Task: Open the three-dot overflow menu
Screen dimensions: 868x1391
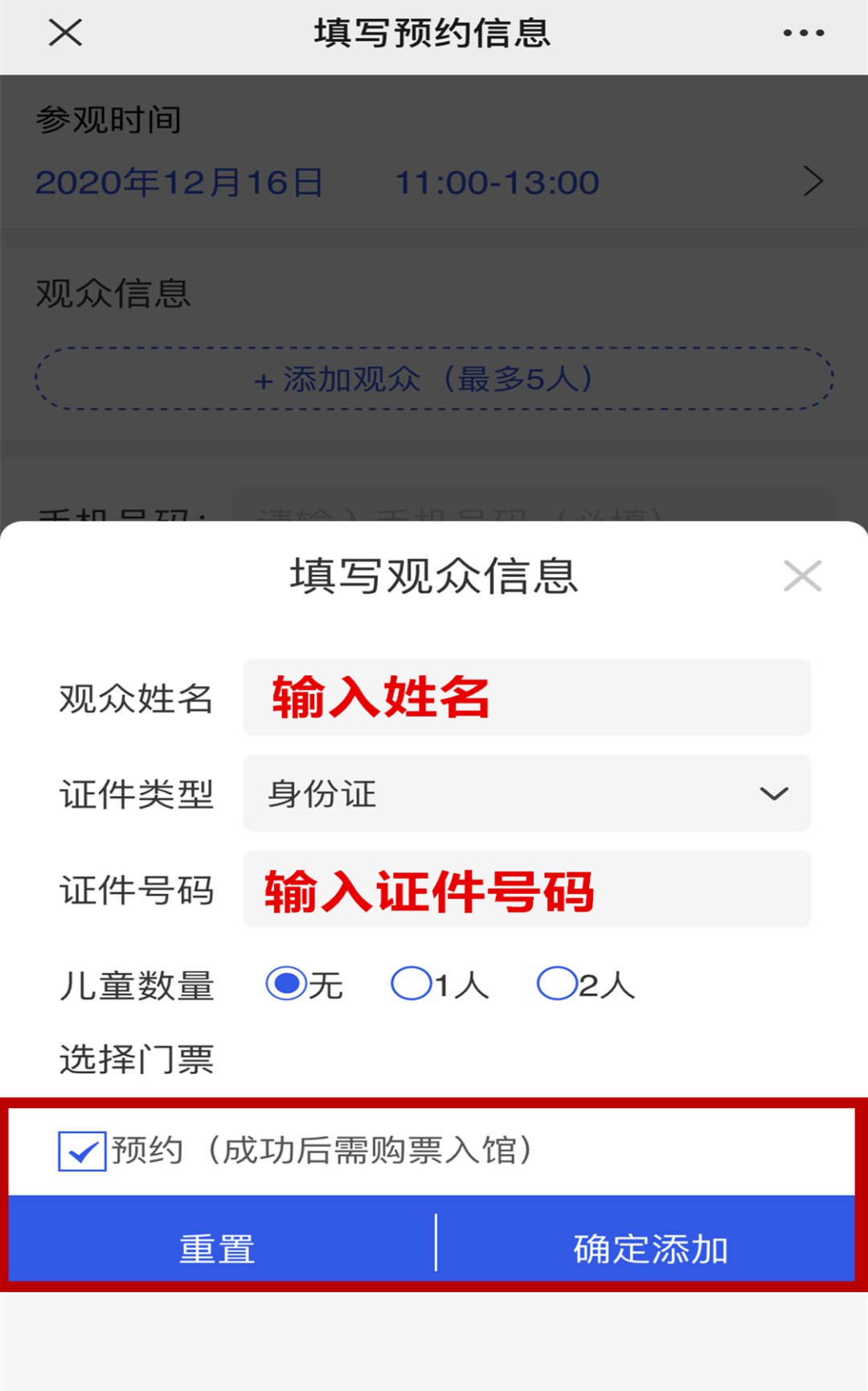Action: [x=804, y=33]
